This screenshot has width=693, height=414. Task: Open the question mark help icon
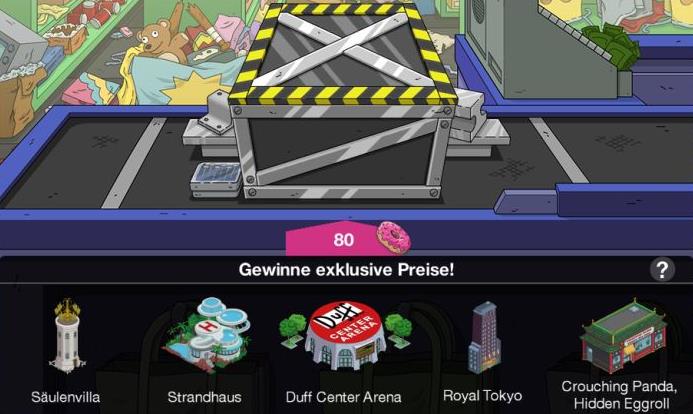click(661, 269)
